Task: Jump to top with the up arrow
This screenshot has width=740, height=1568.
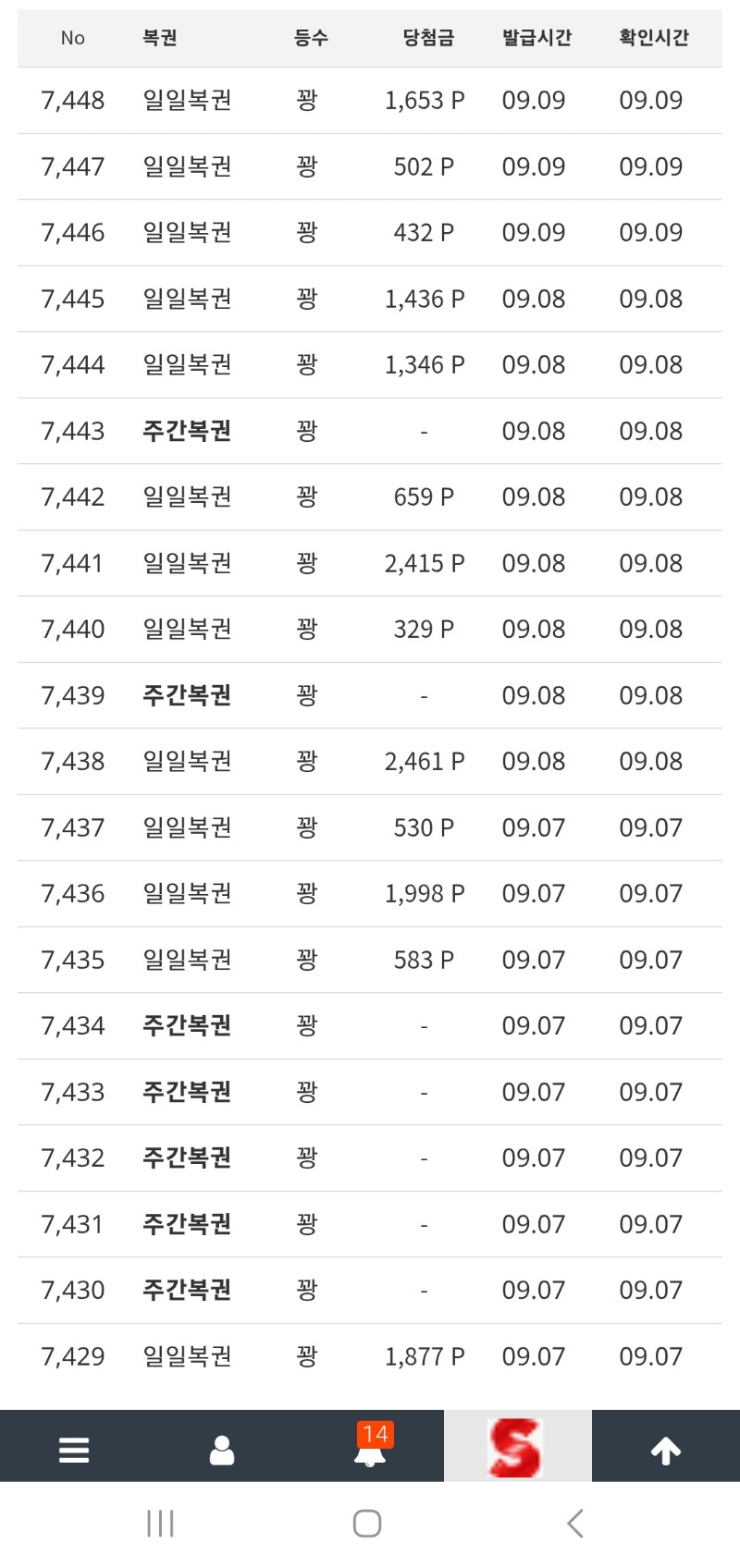Action: pos(666,1450)
